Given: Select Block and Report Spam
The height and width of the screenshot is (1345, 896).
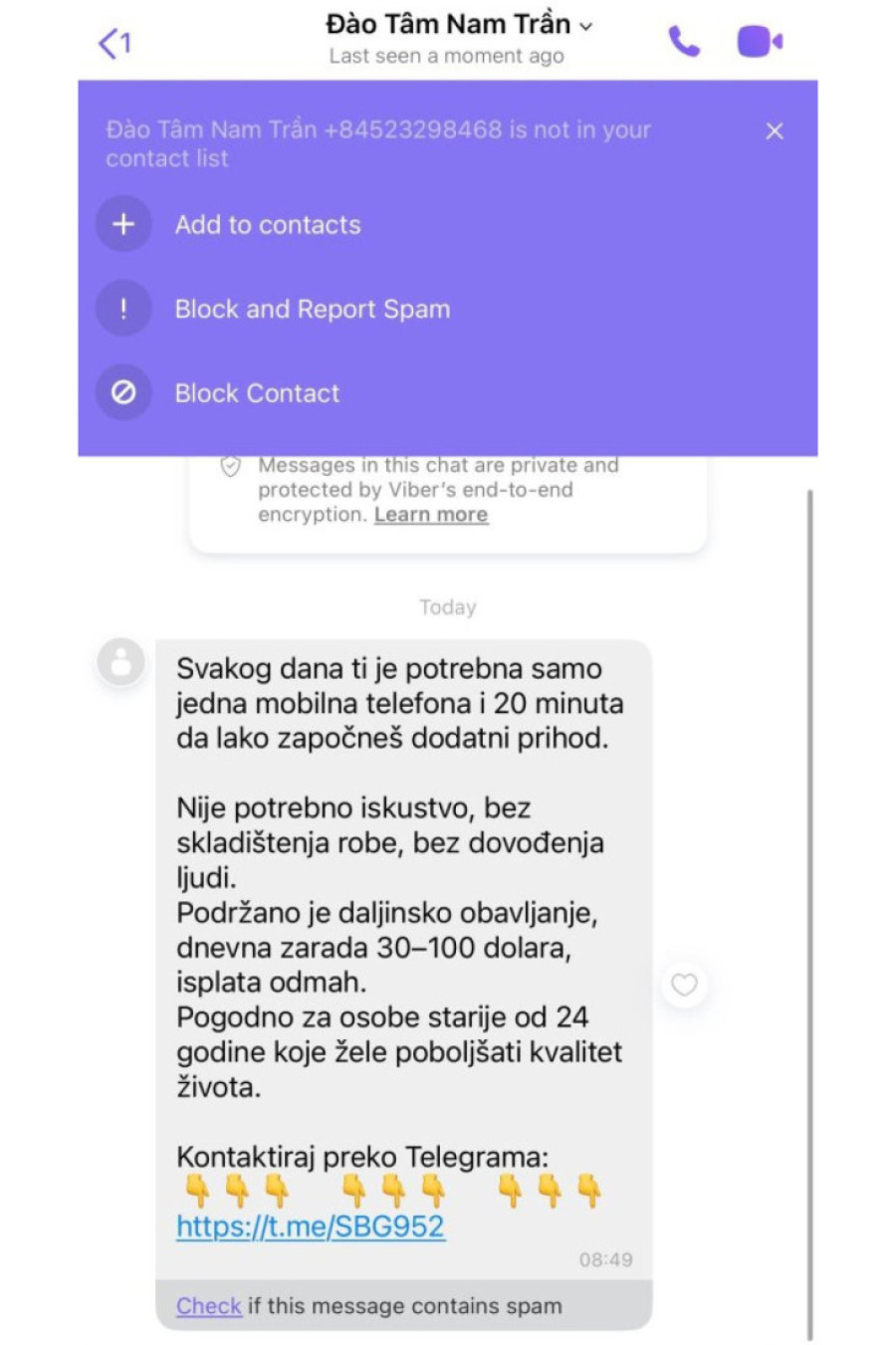Looking at the screenshot, I should 312,310.
